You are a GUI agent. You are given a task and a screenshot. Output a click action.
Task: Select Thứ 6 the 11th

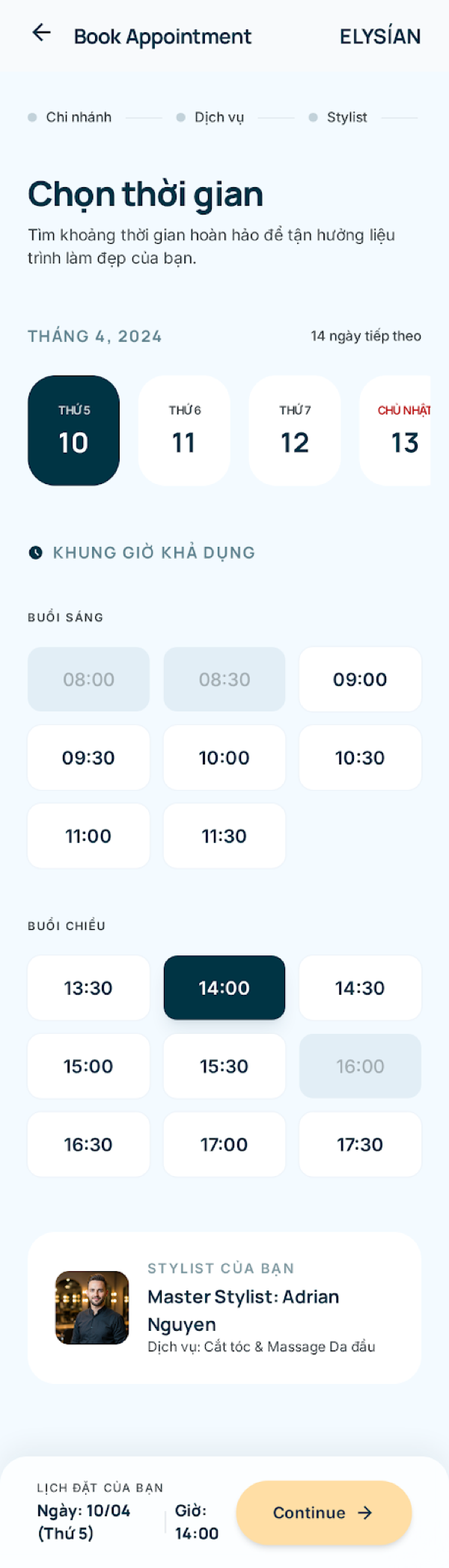(x=184, y=430)
